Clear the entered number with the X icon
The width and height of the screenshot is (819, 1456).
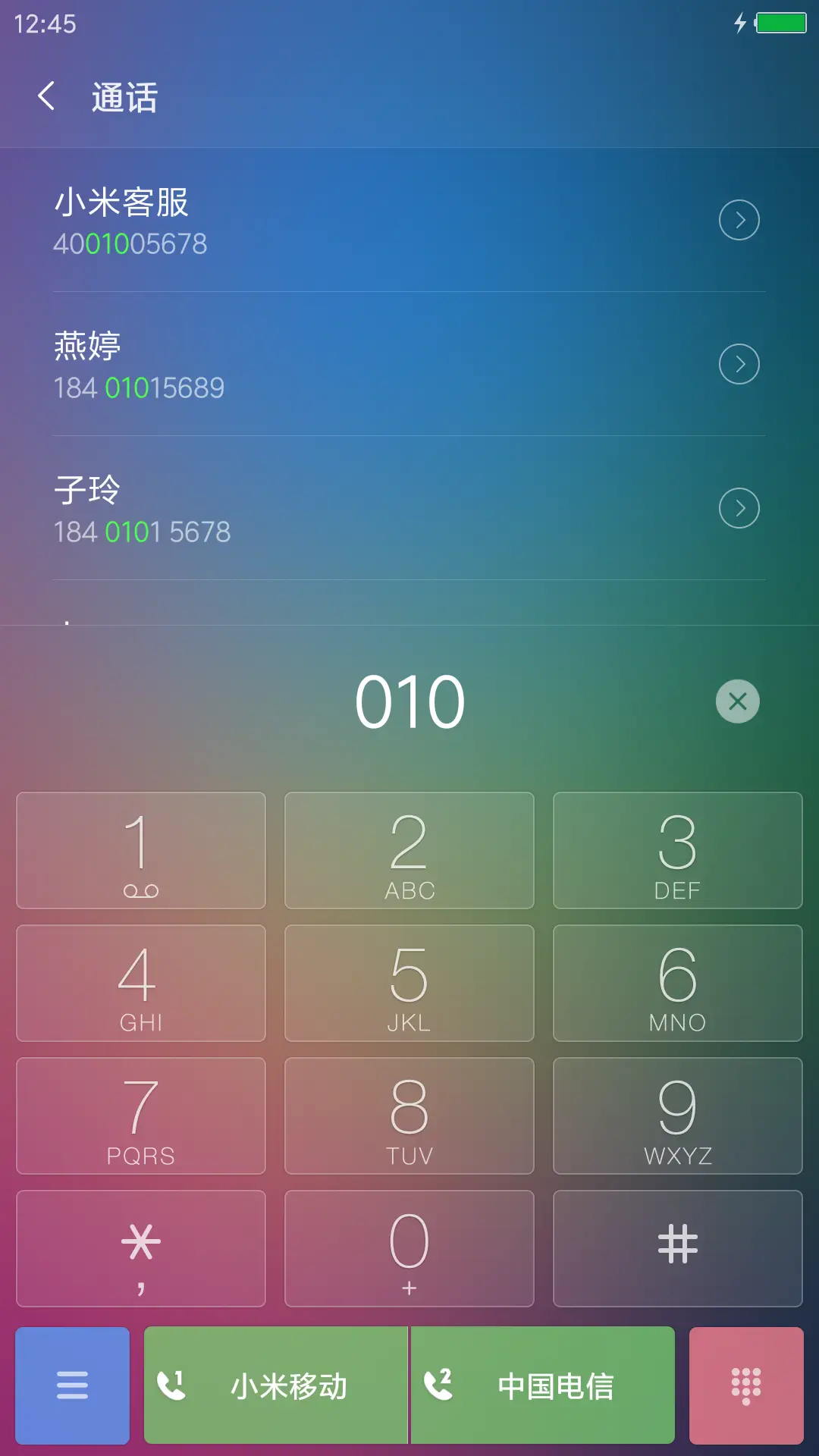point(736,701)
